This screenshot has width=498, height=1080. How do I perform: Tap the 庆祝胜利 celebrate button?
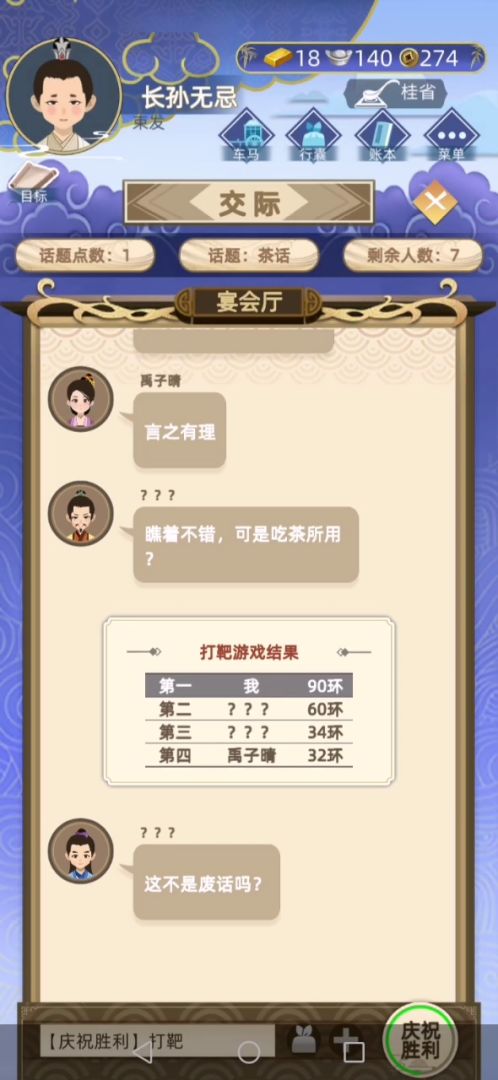tap(420, 1039)
